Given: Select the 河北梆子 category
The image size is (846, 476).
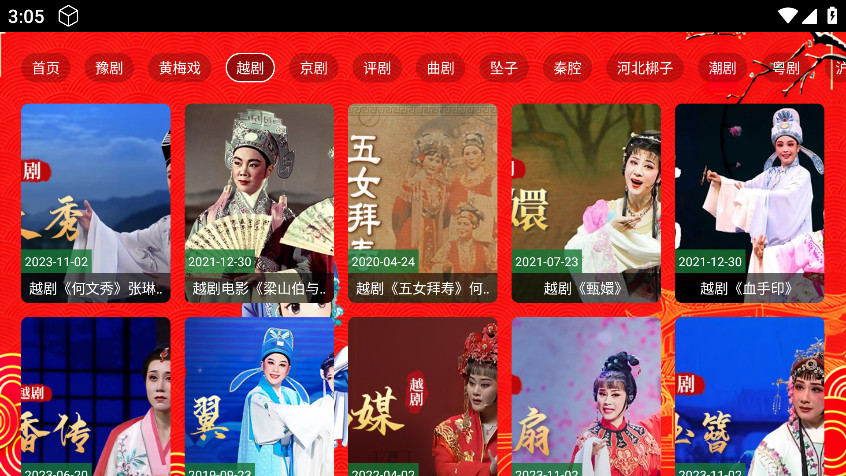Looking at the screenshot, I should point(644,68).
